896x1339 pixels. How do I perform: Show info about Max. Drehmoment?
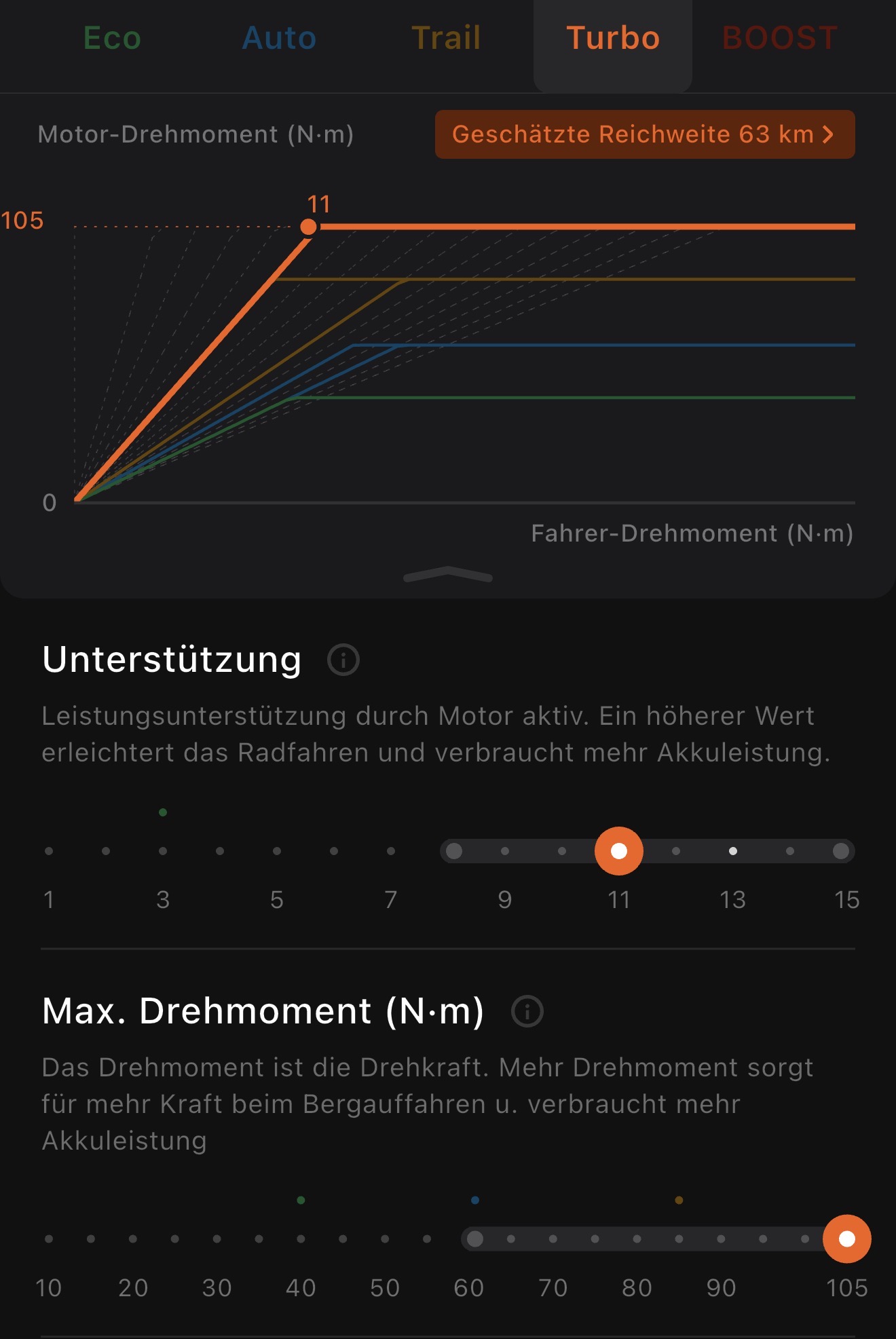(x=527, y=1011)
